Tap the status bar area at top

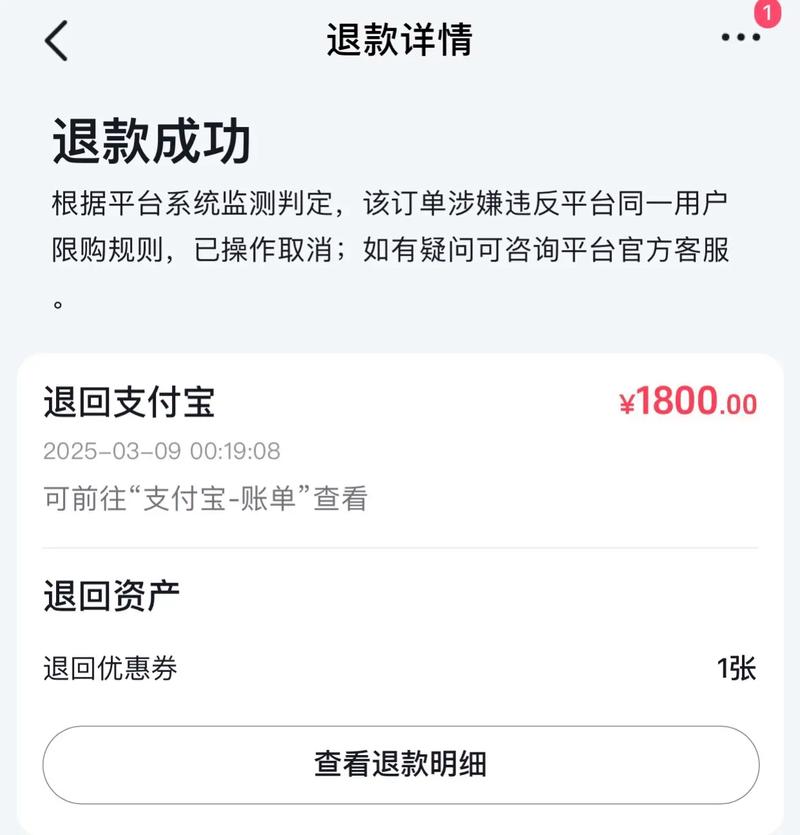[400, 8]
